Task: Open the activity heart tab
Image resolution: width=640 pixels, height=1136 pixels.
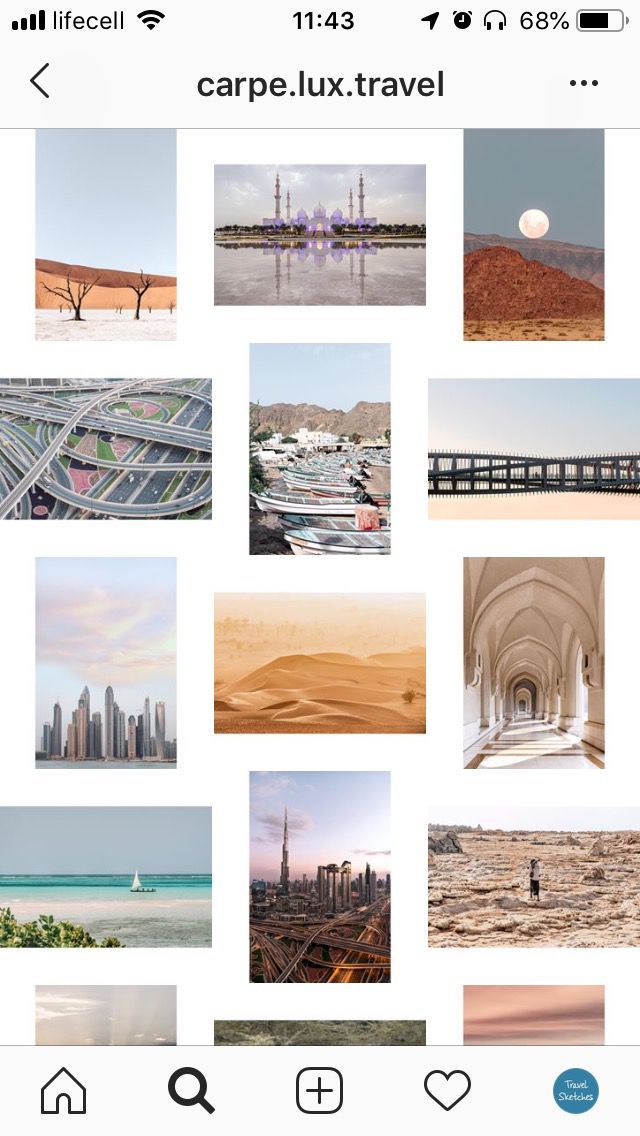Action: click(x=447, y=1091)
